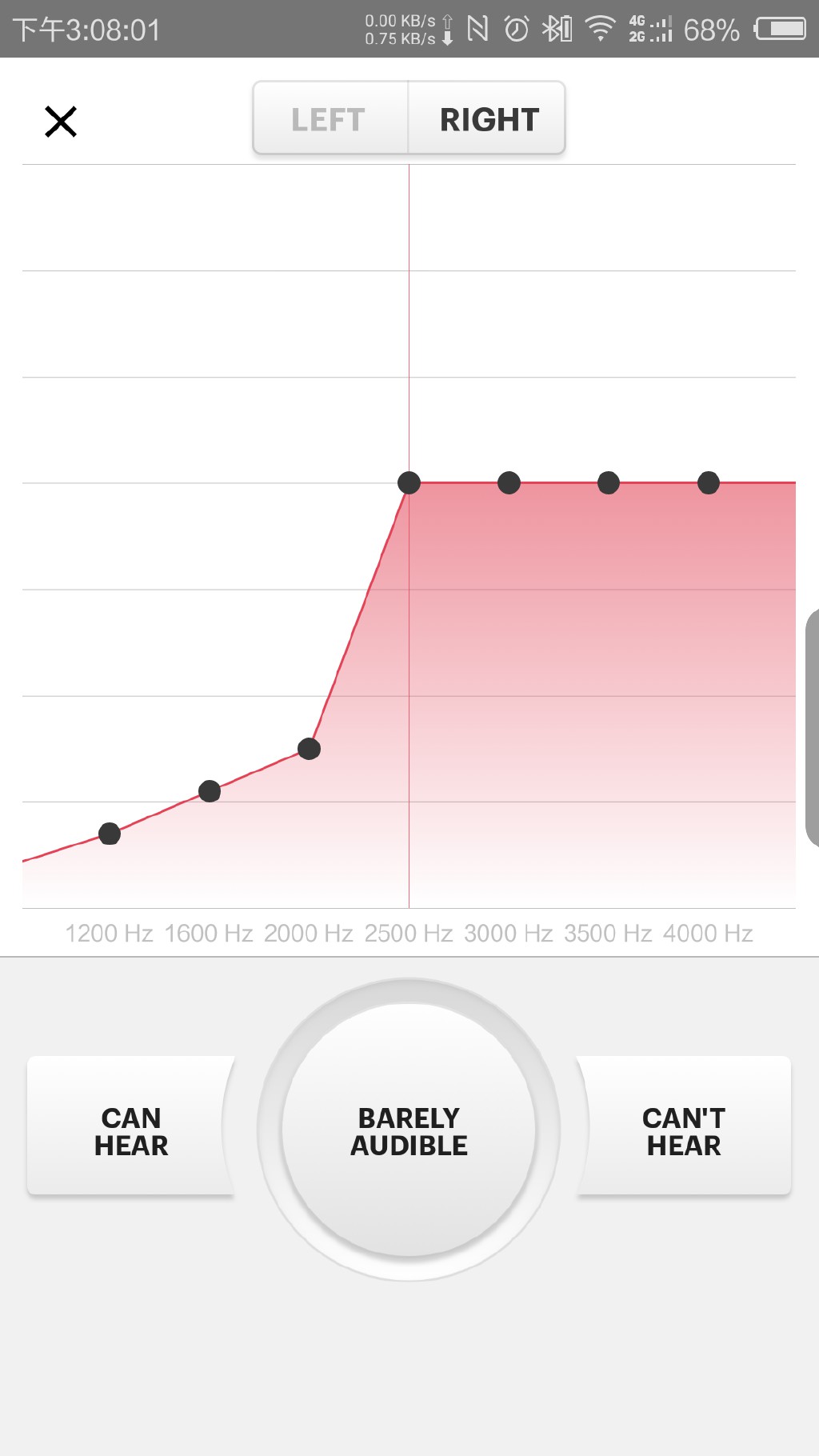Select the 2000 Hz data point
Viewport: 819px width, 1456px height.
click(310, 749)
